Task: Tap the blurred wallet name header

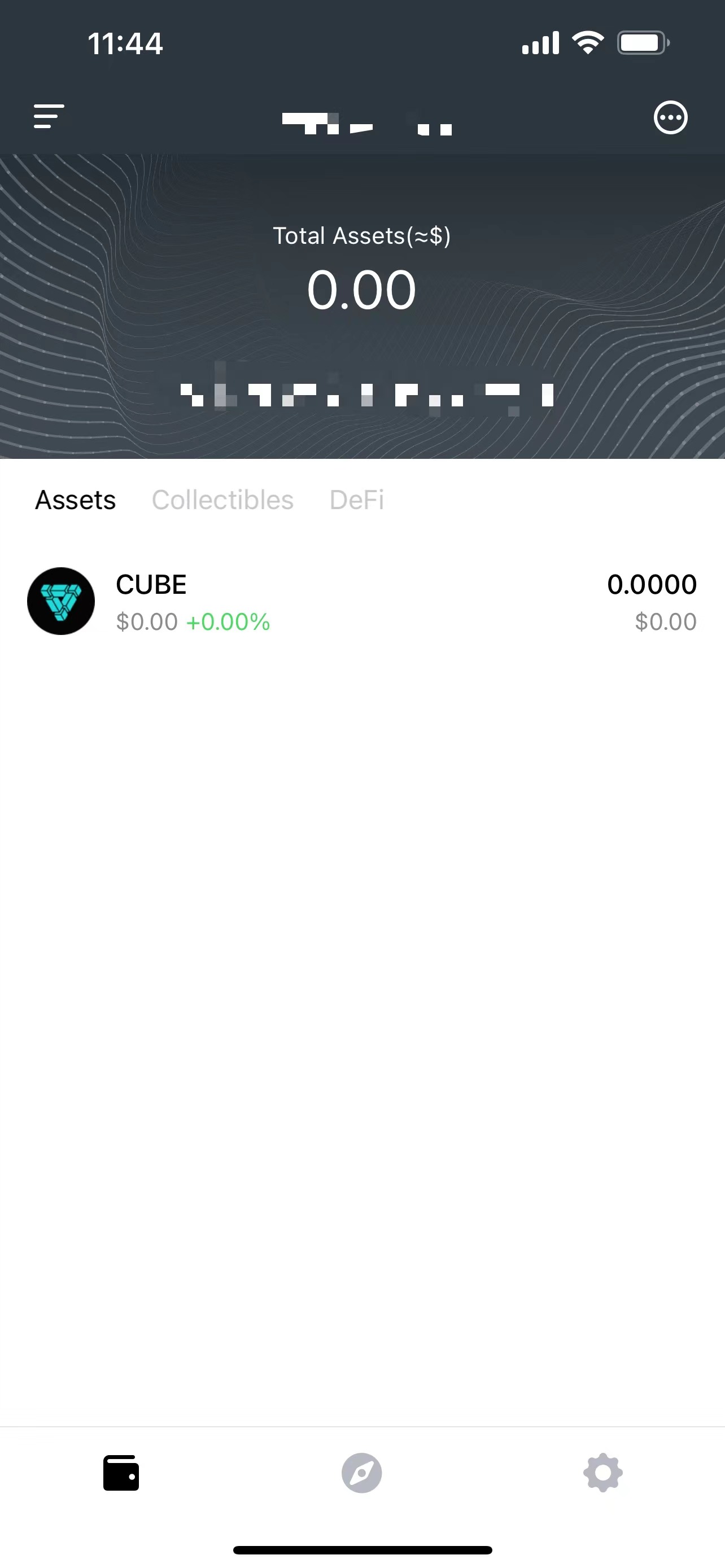Action: click(x=367, y=124)
